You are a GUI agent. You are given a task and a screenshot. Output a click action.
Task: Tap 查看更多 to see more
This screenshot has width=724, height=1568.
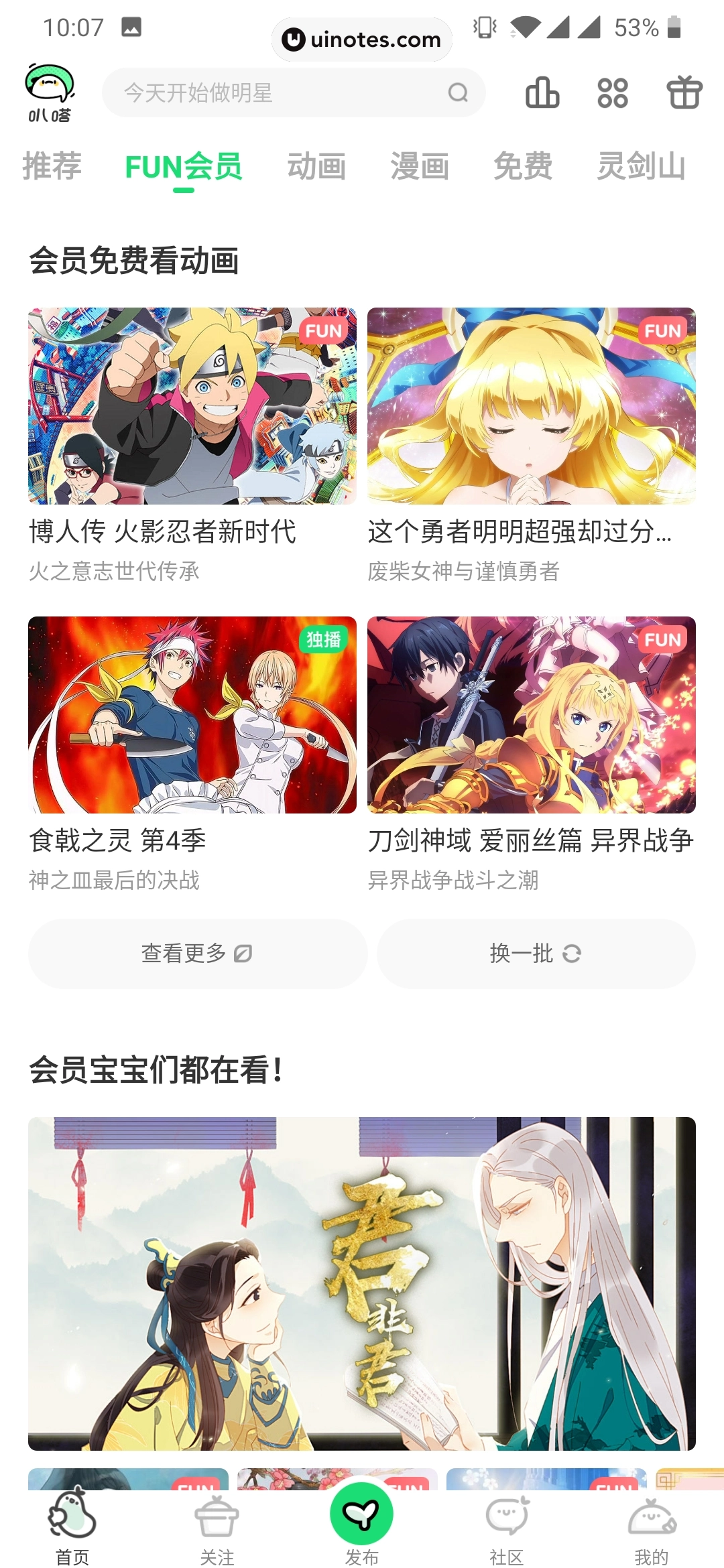tap(197, 953)
